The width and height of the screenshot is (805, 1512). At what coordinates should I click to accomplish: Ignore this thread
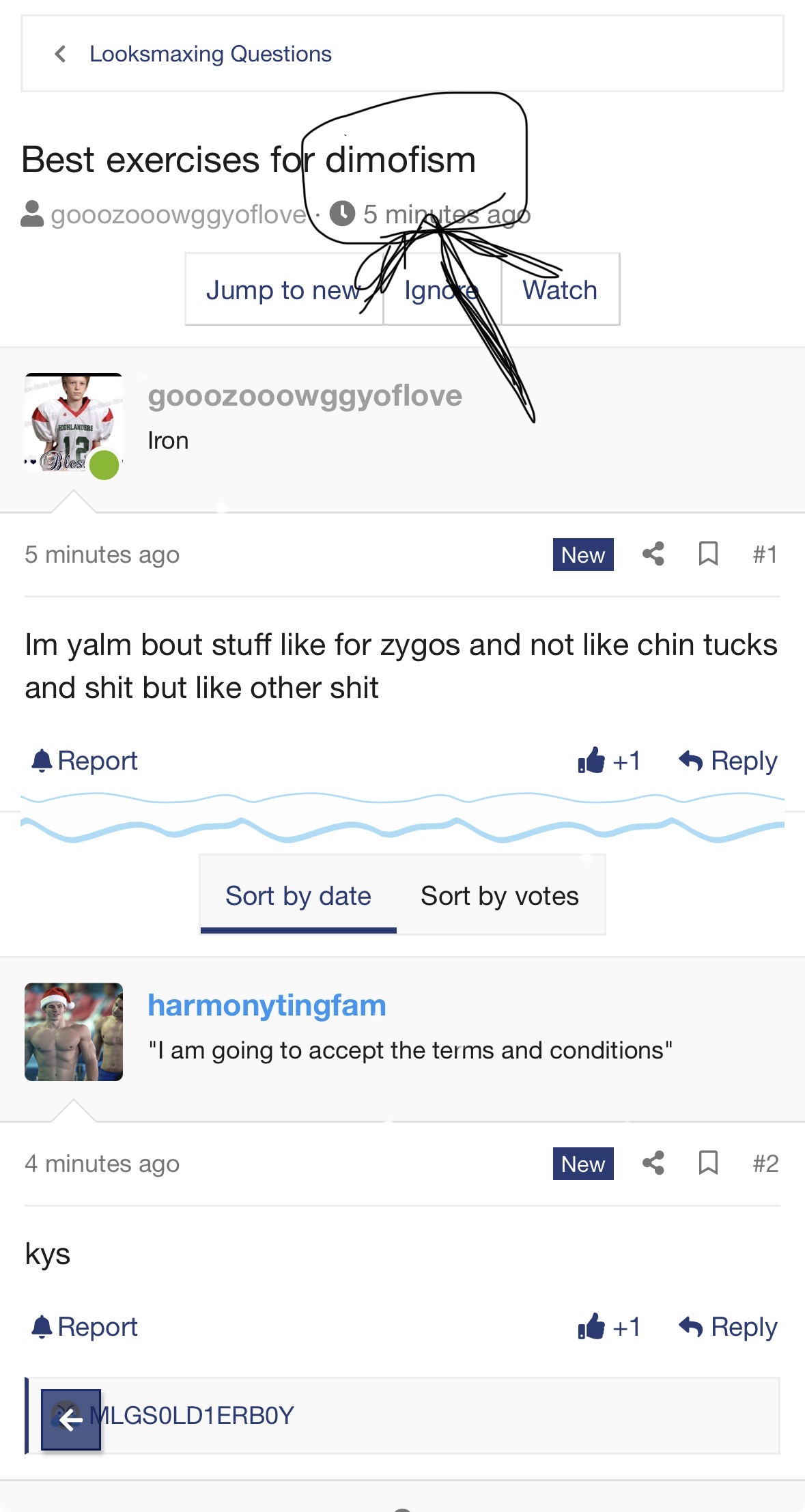[x=441, y=290]
